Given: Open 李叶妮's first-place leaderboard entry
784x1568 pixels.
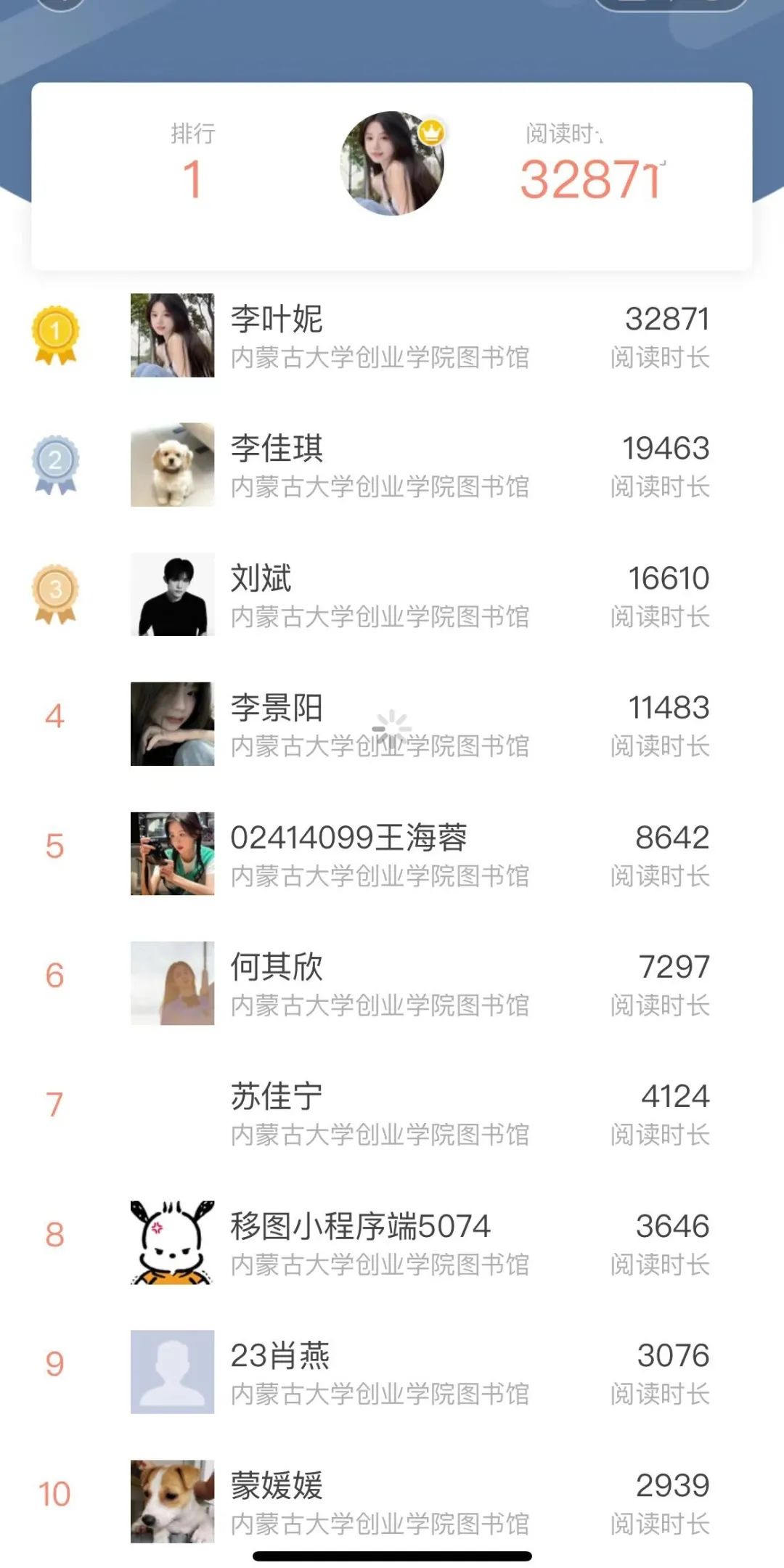Looking at the screenshot, I should tap(392, 335).
